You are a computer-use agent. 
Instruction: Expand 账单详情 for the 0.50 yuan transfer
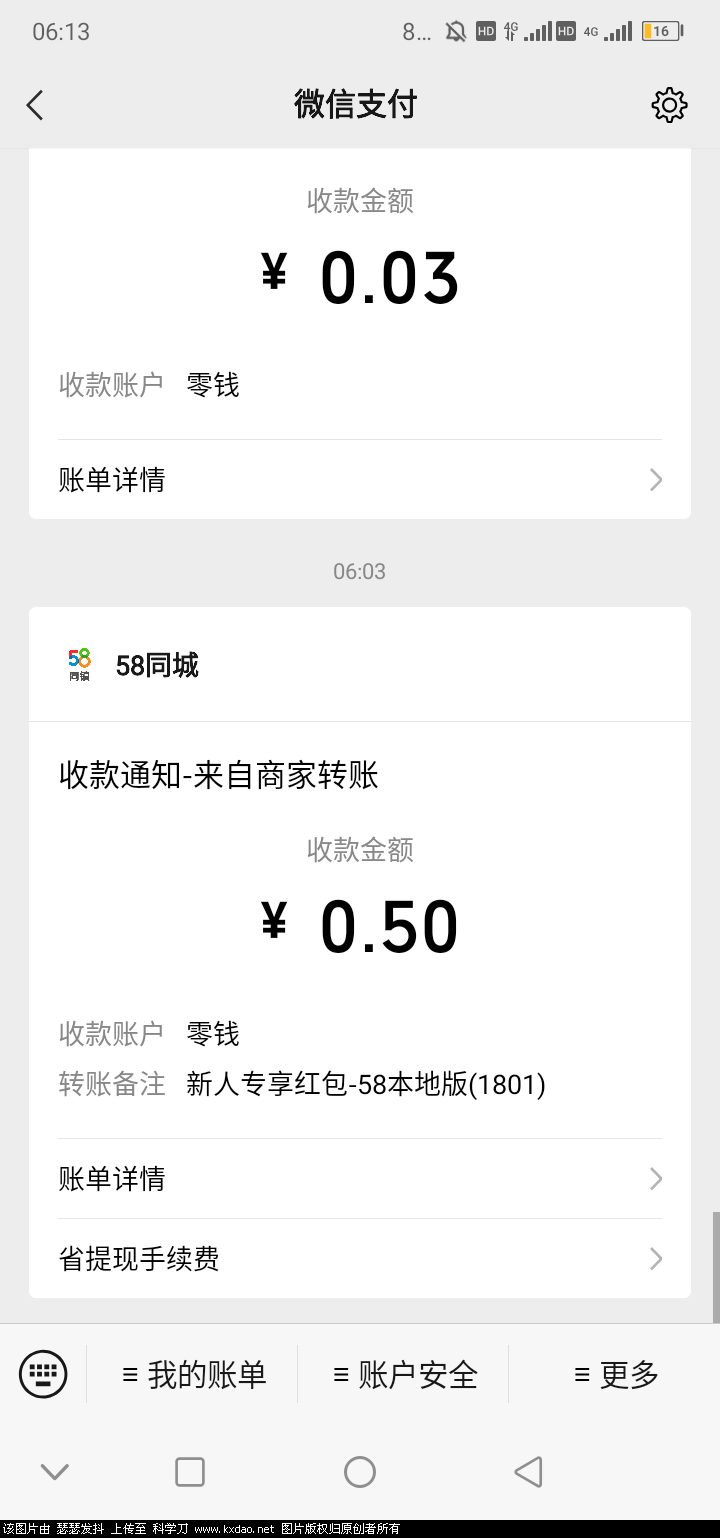point(360,1179)
